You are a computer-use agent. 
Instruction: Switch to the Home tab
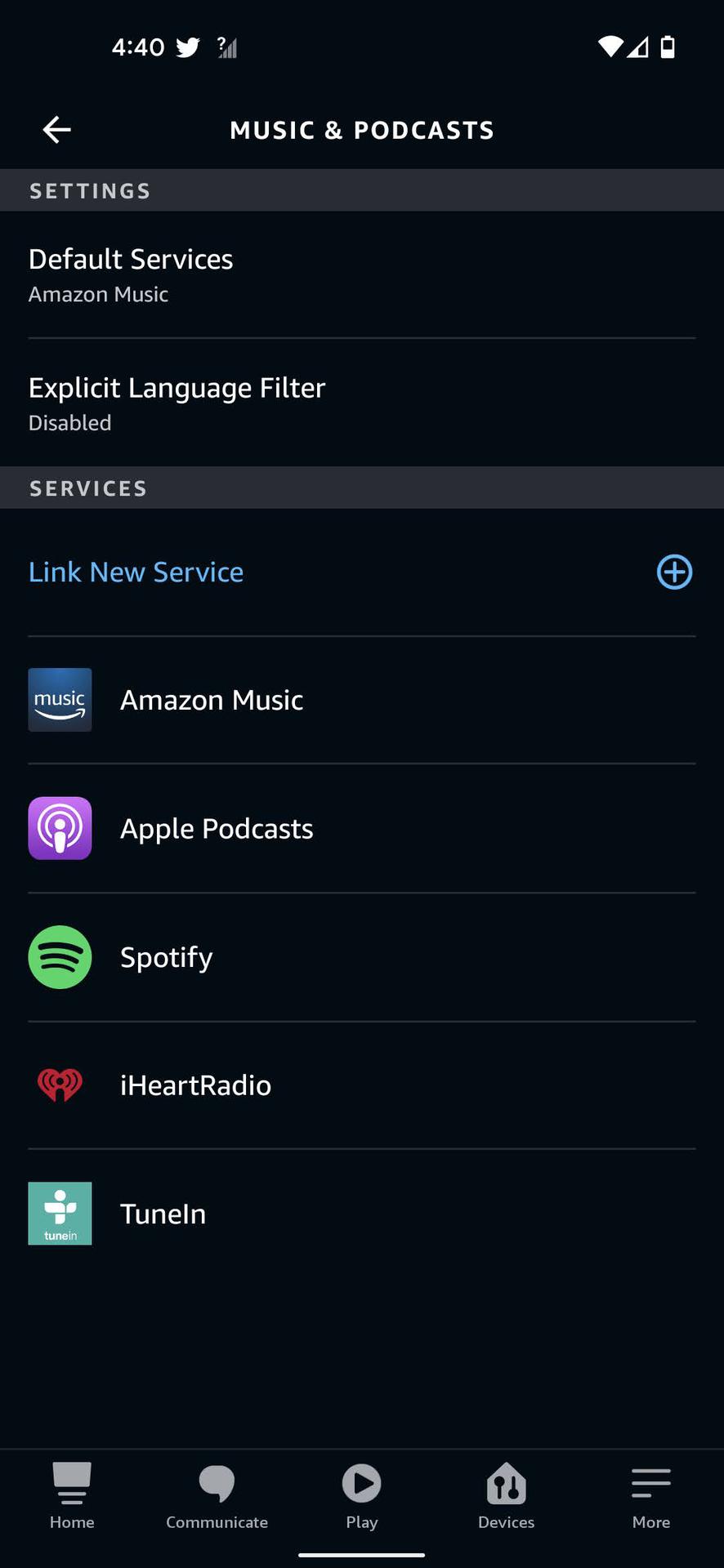(x=72, y=1496)
